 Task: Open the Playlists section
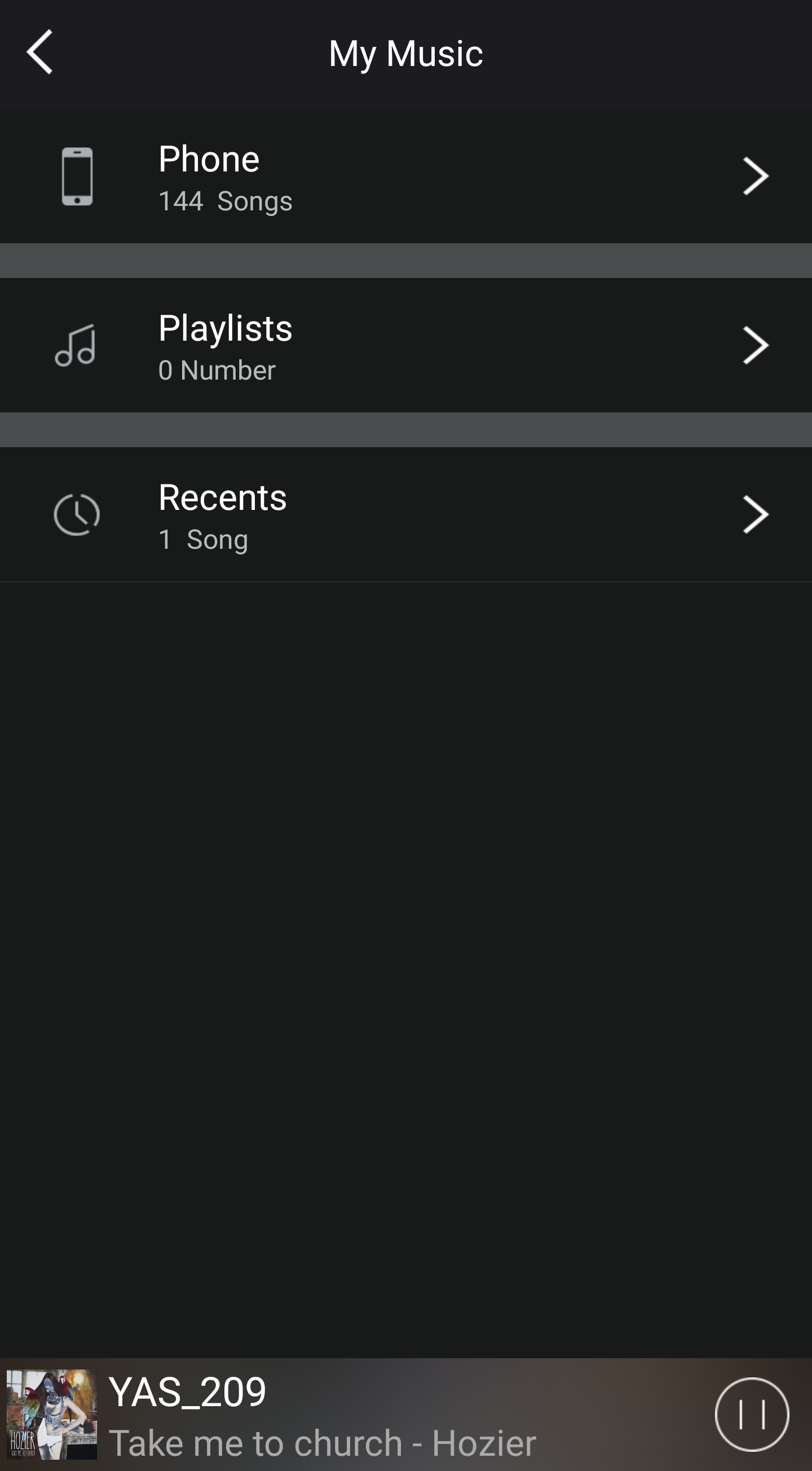click(x=405, y=345)
